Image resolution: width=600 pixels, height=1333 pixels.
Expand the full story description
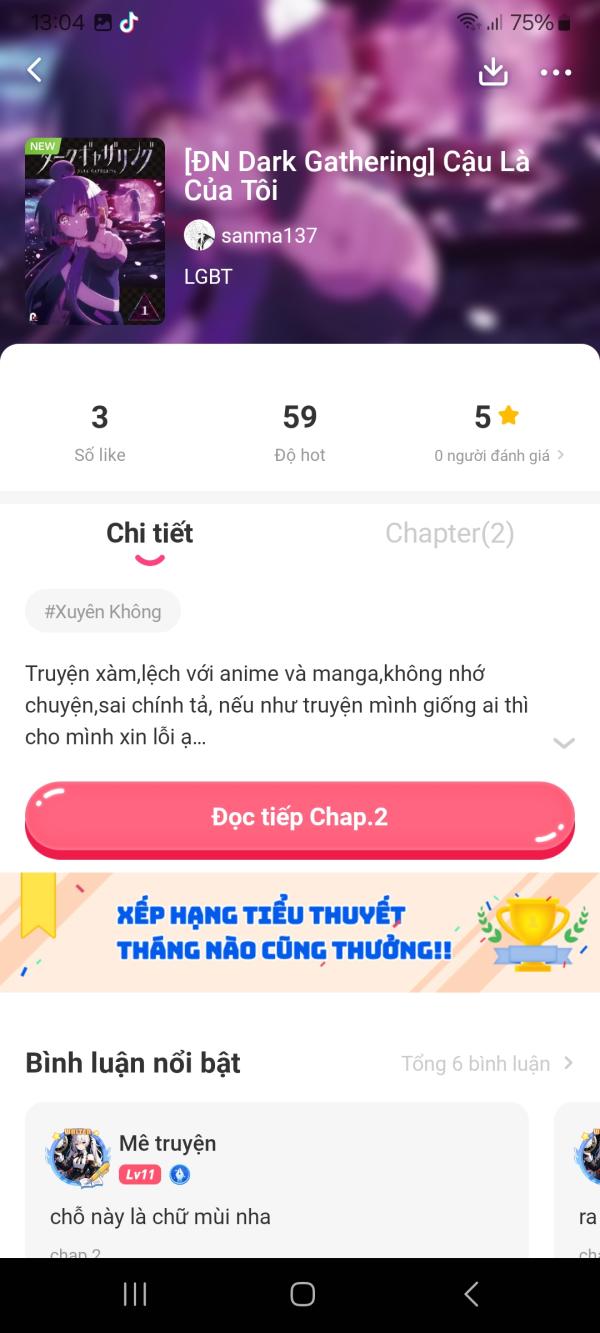(x=564, y=742)
